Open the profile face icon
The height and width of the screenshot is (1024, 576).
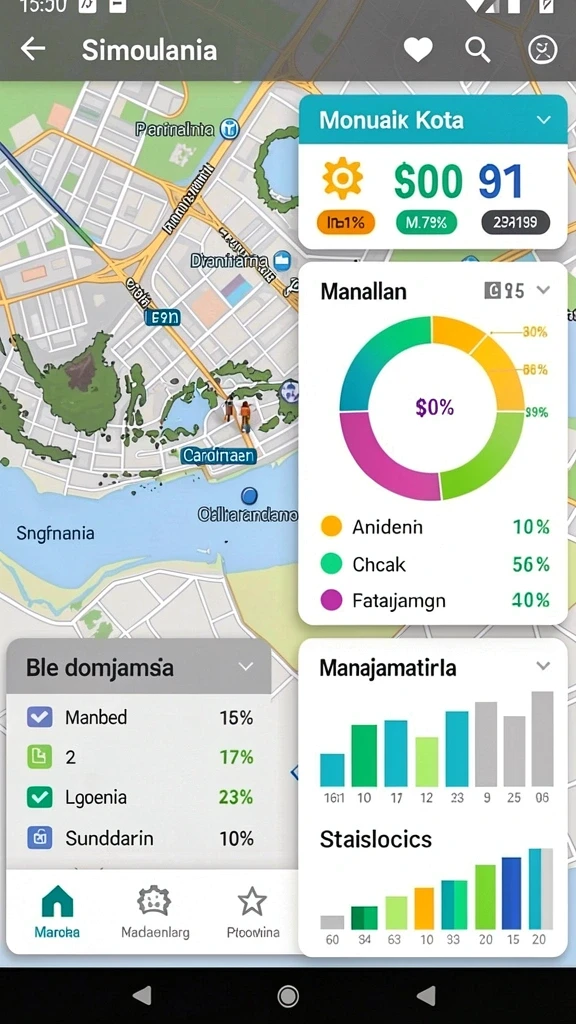(x=543, y=50)
